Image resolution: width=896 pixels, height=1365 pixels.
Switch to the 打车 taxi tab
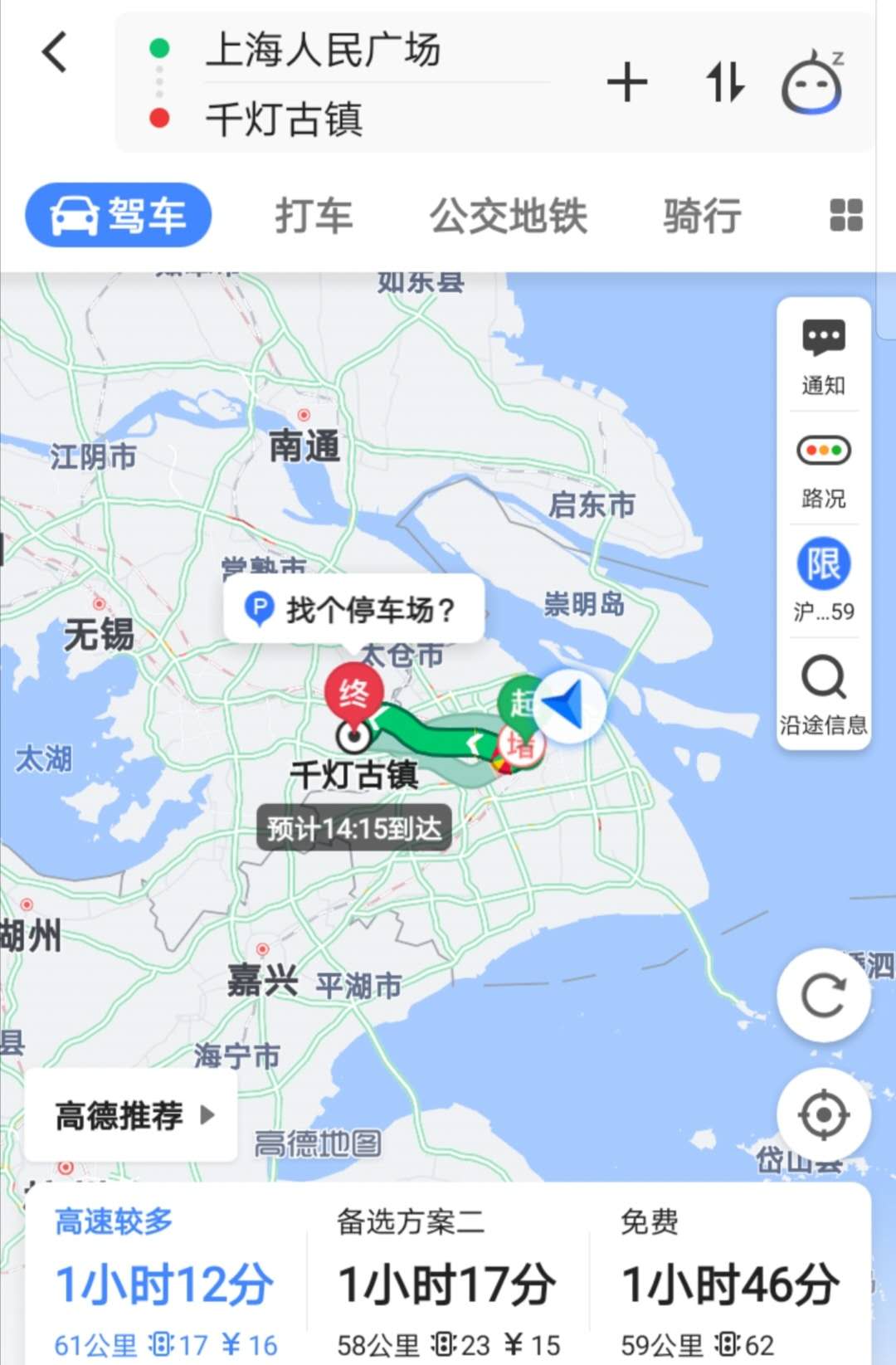click(314, 215)
